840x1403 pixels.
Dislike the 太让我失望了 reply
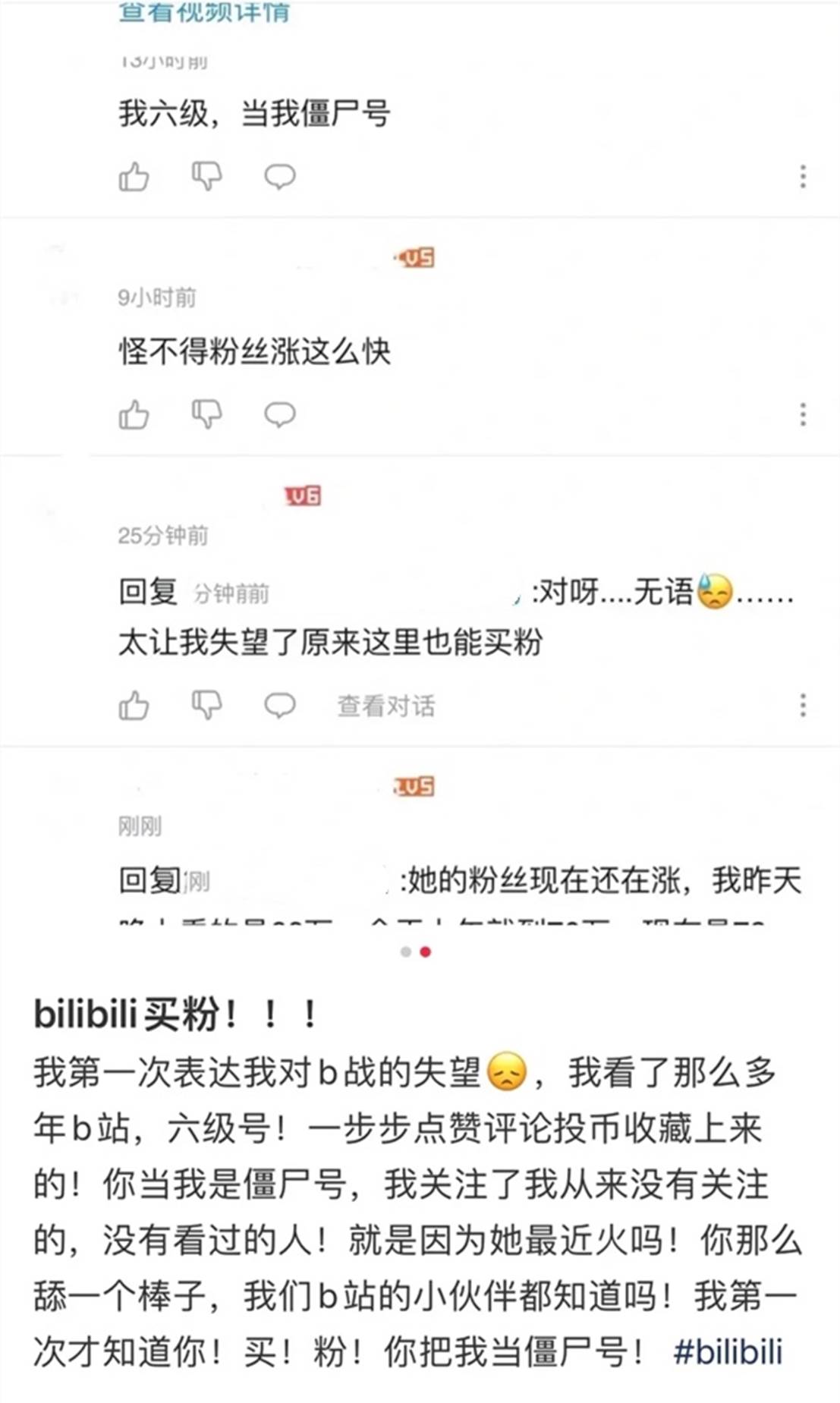coord(206,706)
